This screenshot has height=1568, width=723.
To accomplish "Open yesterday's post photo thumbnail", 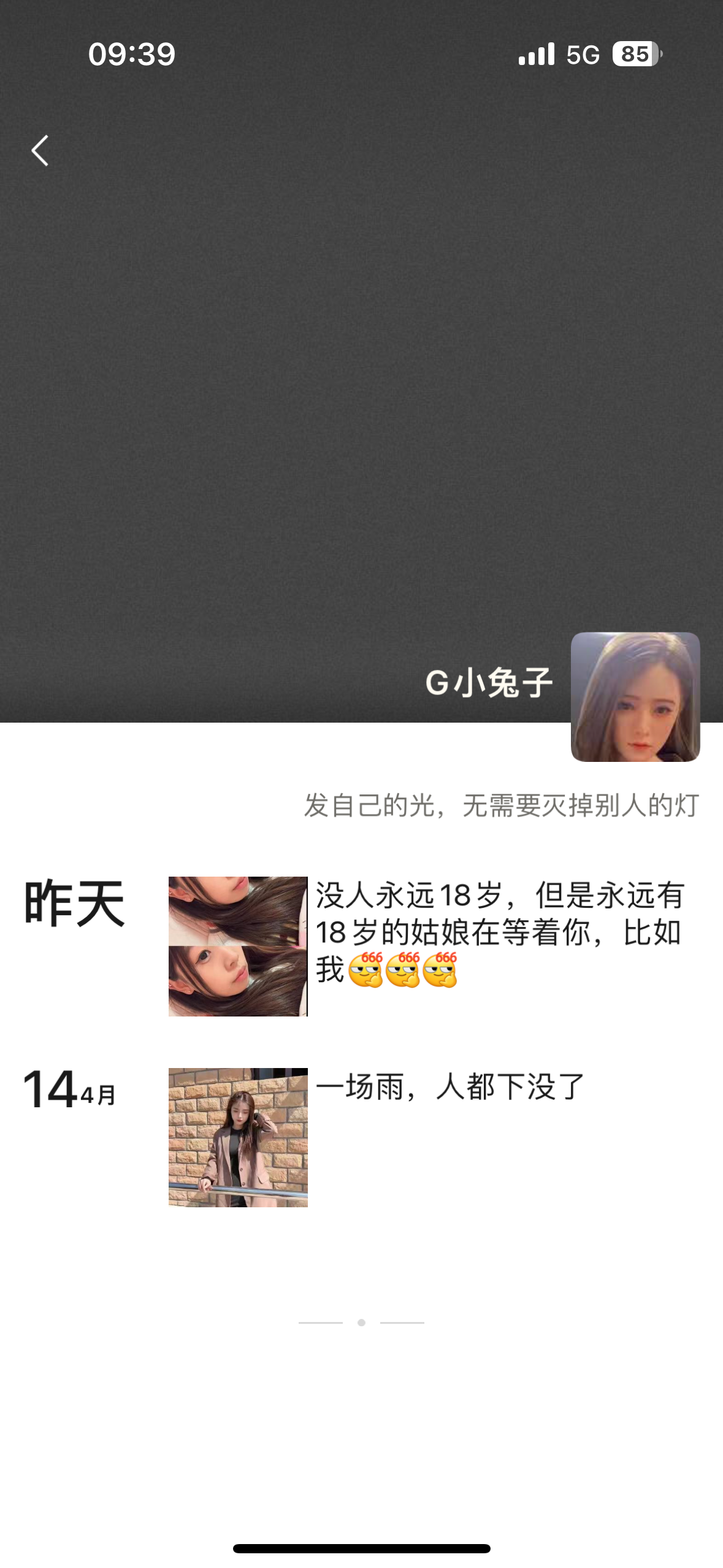I will coord(238,946).
